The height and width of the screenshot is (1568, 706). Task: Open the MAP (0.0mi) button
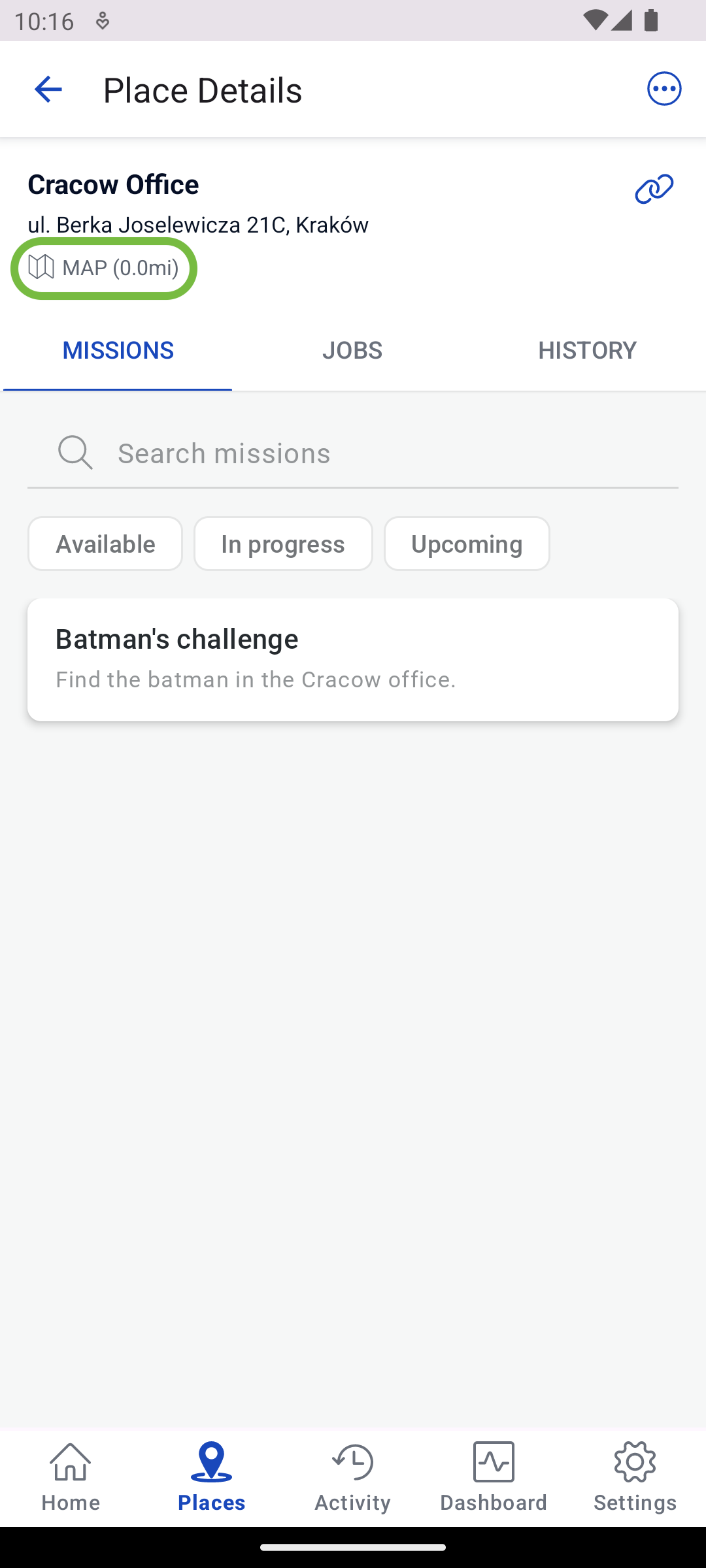pyautogui.click(x=104, y=268)
